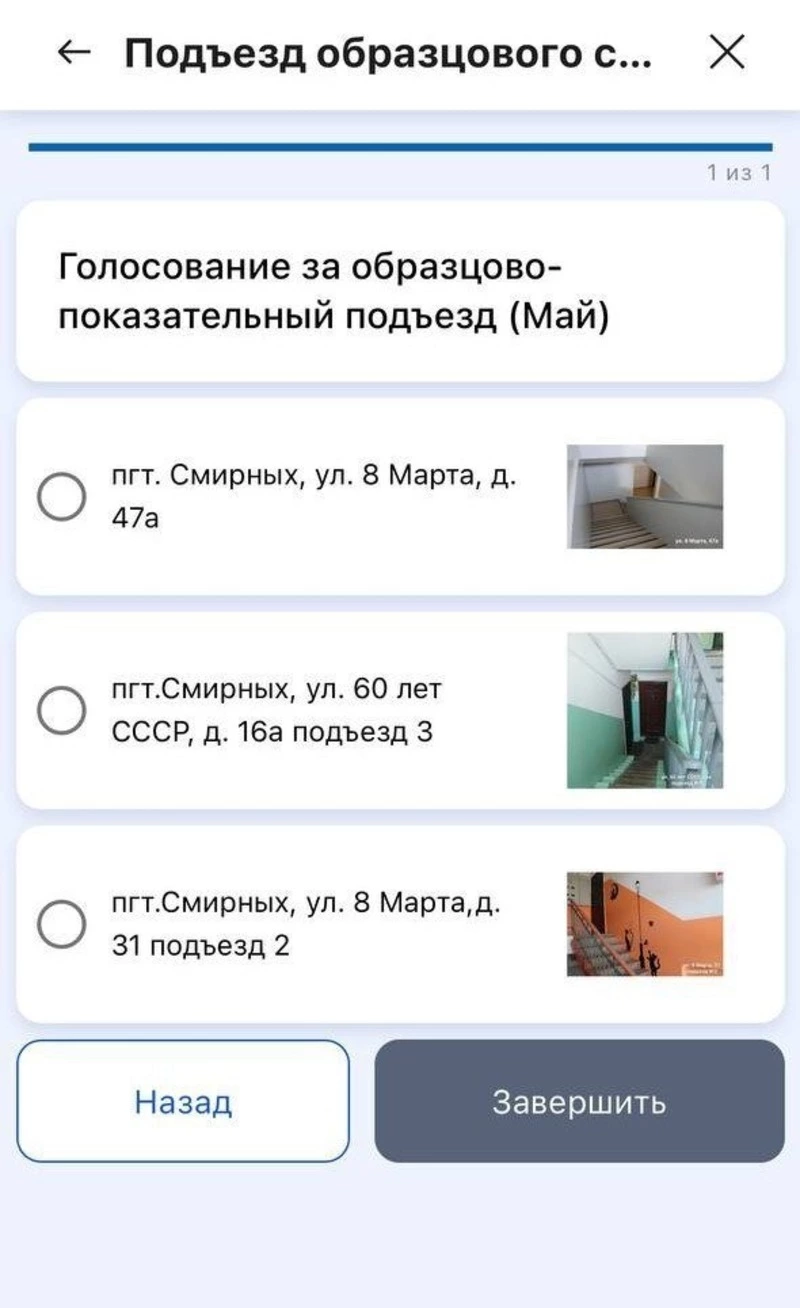Enlarge photo of д. 31 подъезд 2

(x=645, y=923)
